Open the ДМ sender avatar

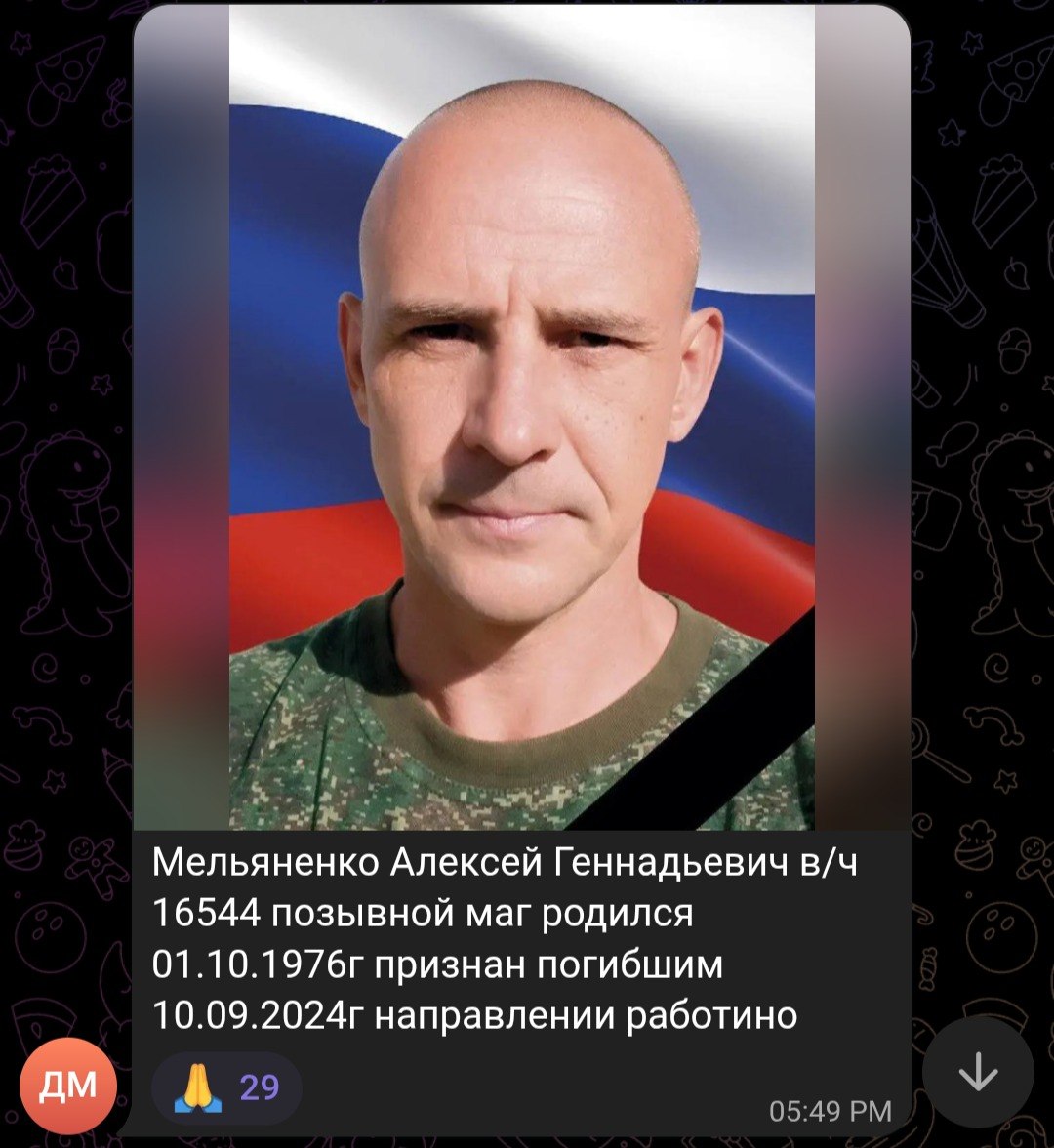point(68,1086)
